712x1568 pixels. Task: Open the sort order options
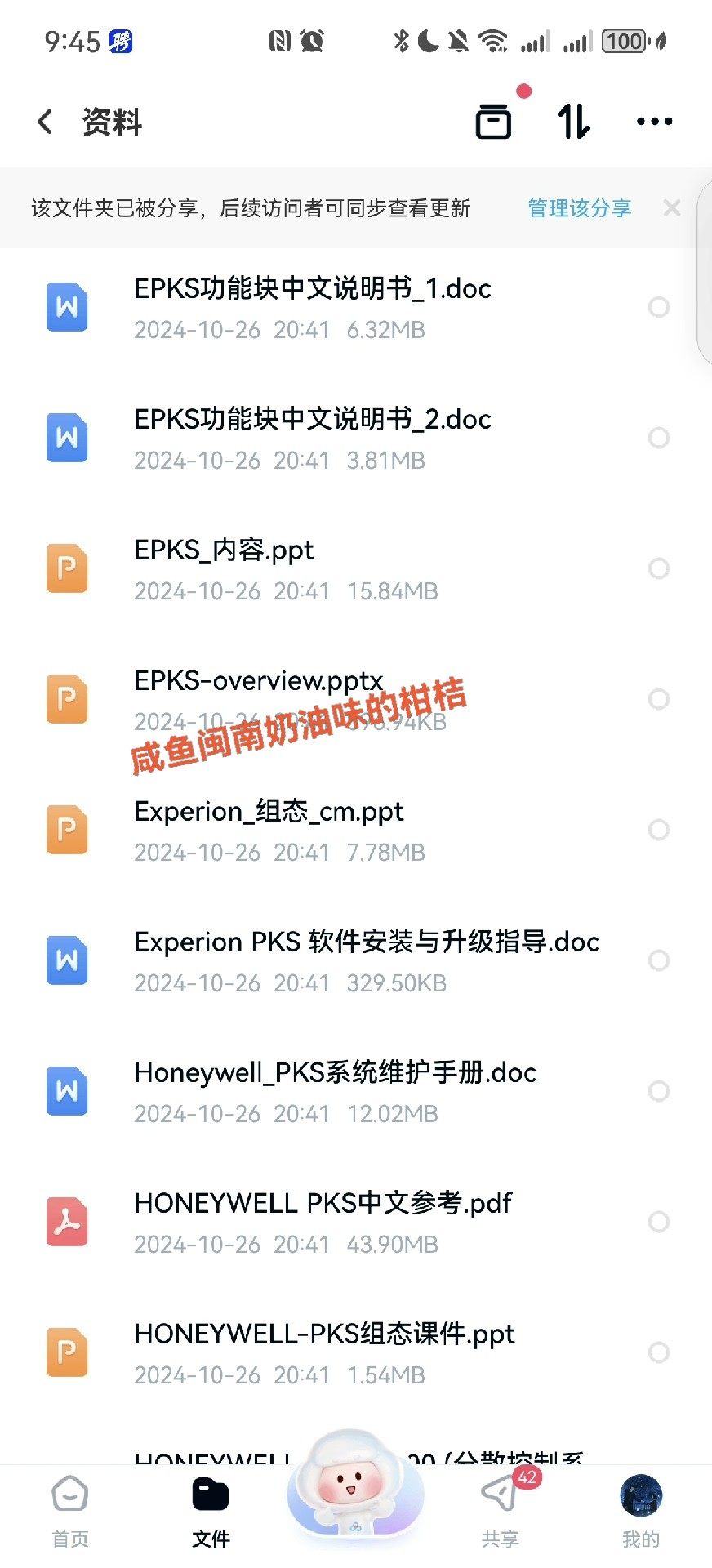573,122
